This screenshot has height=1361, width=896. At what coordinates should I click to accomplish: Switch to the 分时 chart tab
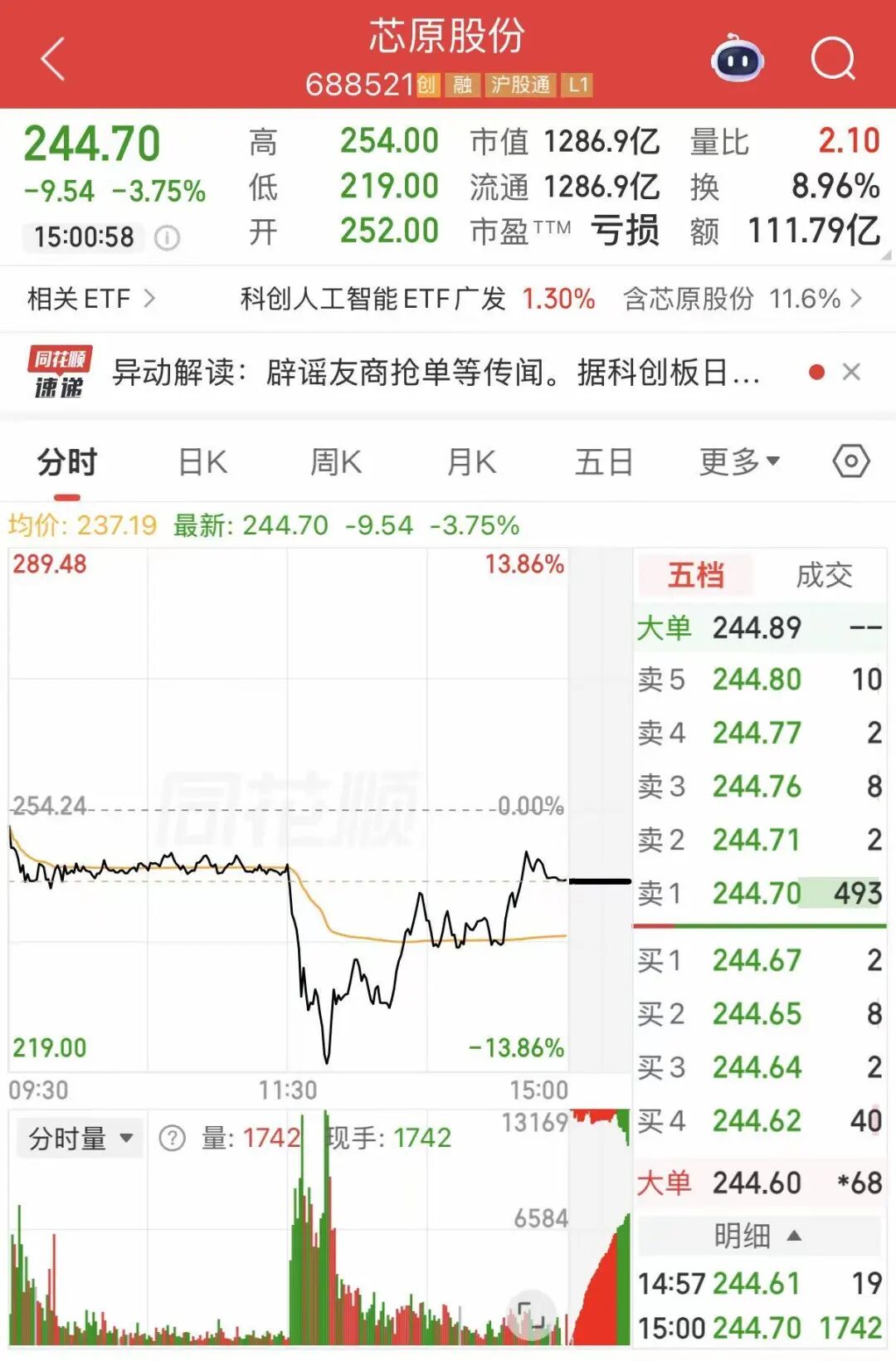click(67, 462)
